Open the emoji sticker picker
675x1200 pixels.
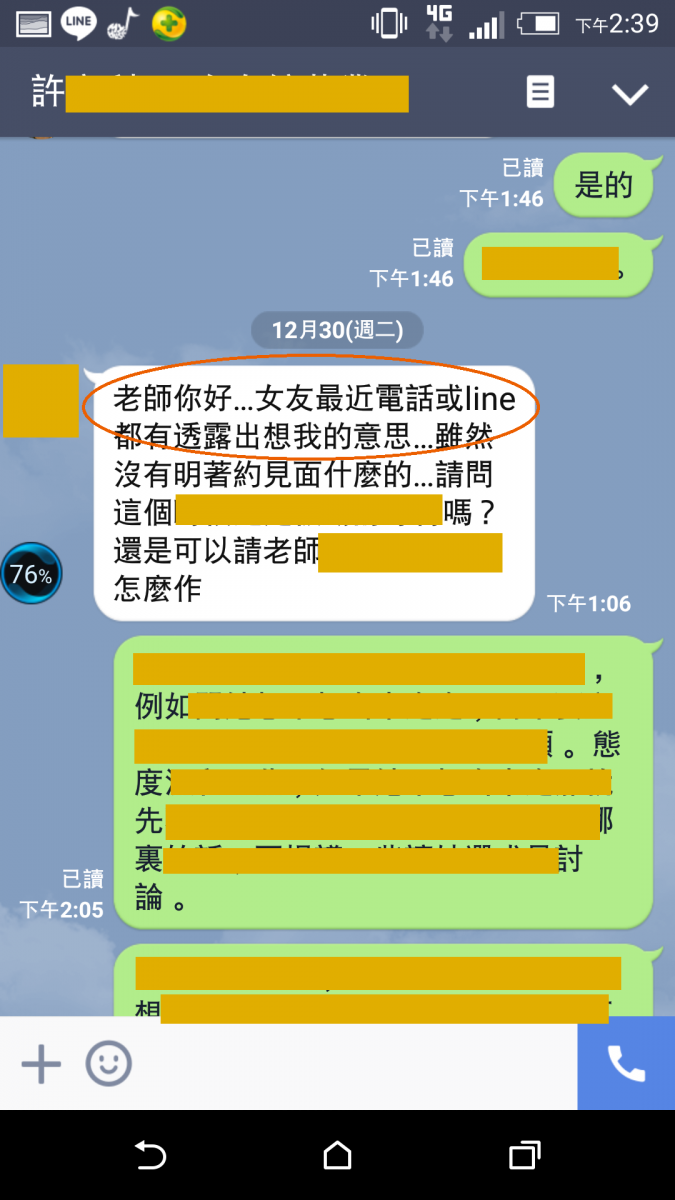pos(108,1065)
